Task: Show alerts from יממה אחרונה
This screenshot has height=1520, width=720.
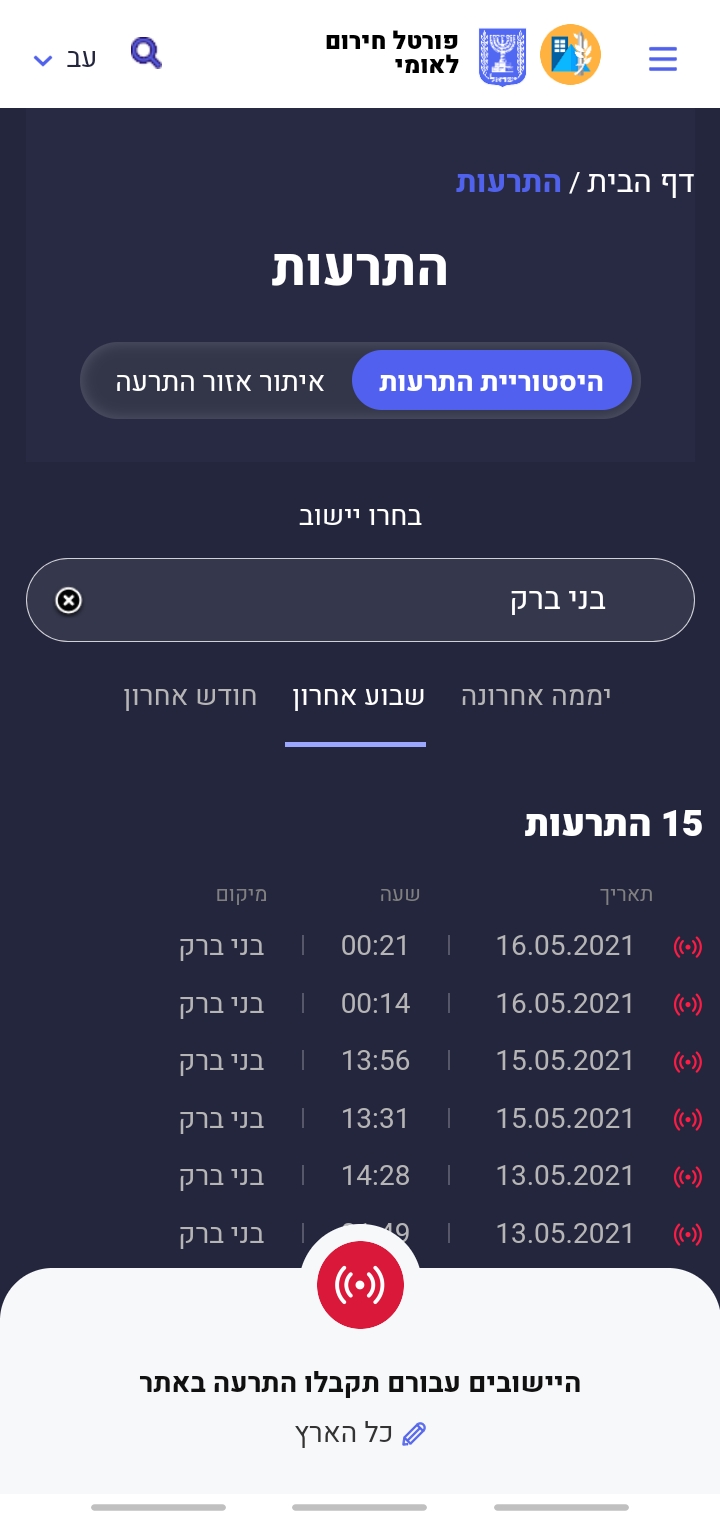Action: 536,697
